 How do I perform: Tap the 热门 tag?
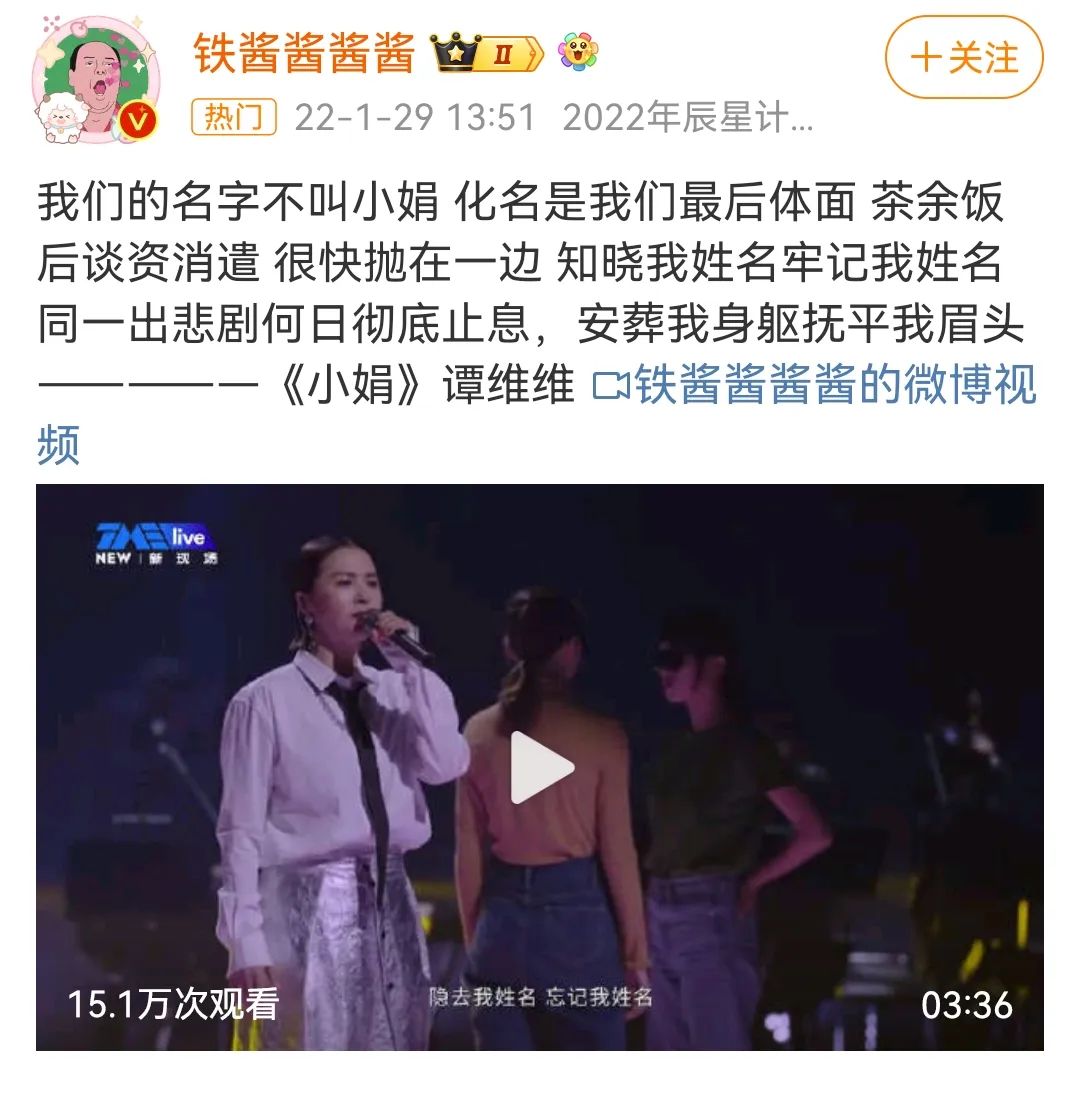[x=233, y=118]
